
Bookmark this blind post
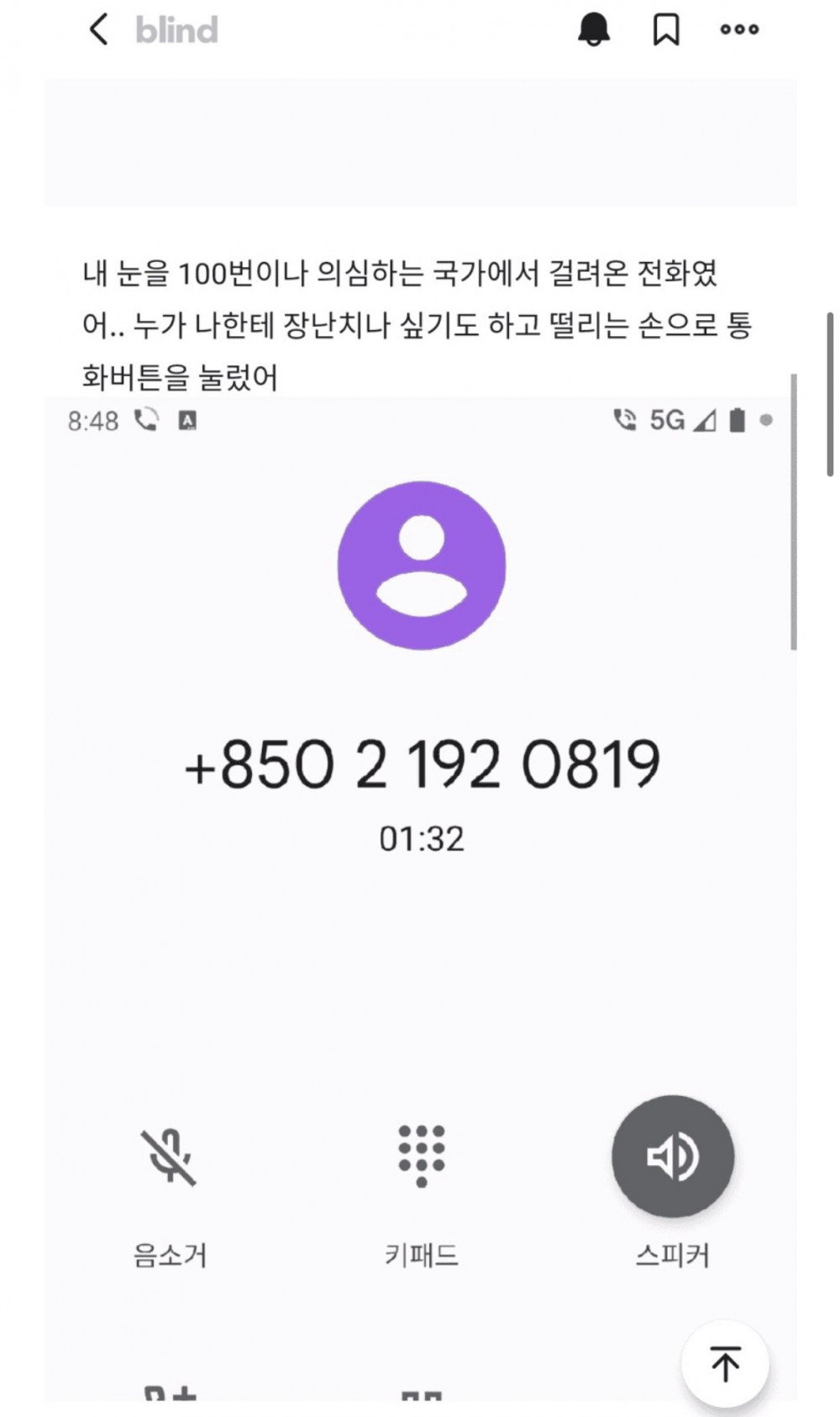coord(666,30)
